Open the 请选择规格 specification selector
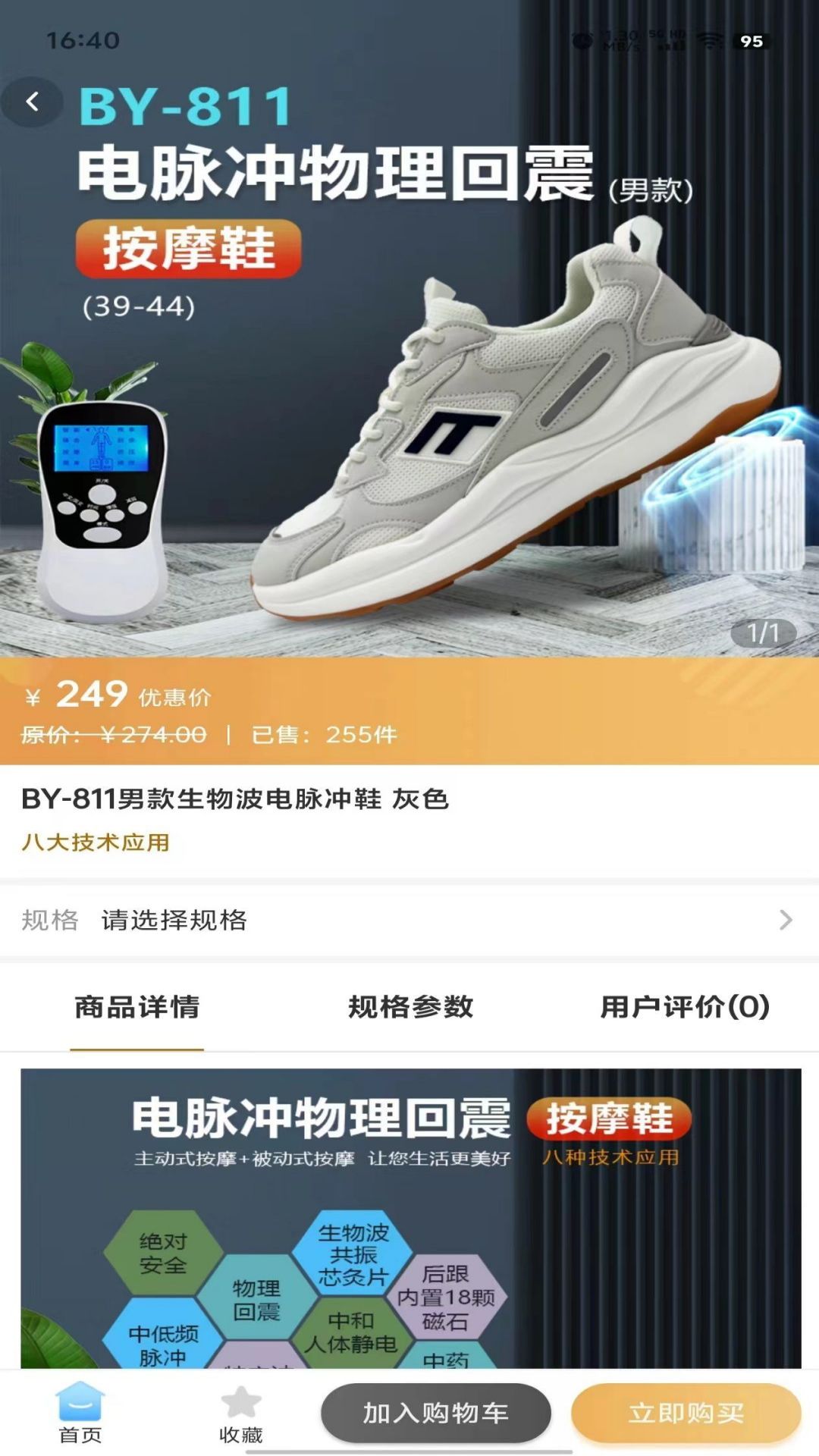 coord(408,920)
